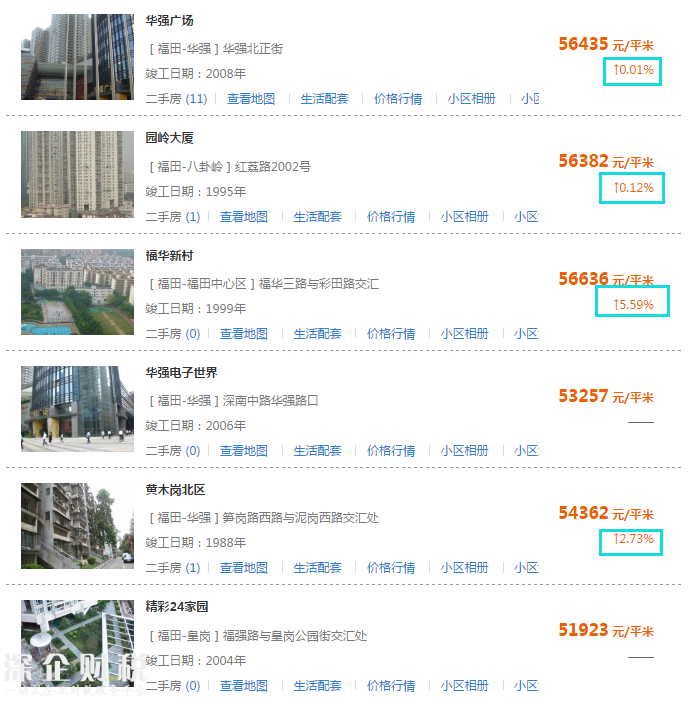Open 生活配套 for 园岭大厦
Viewport: 696px width, 701px height.
click(317, 216)
